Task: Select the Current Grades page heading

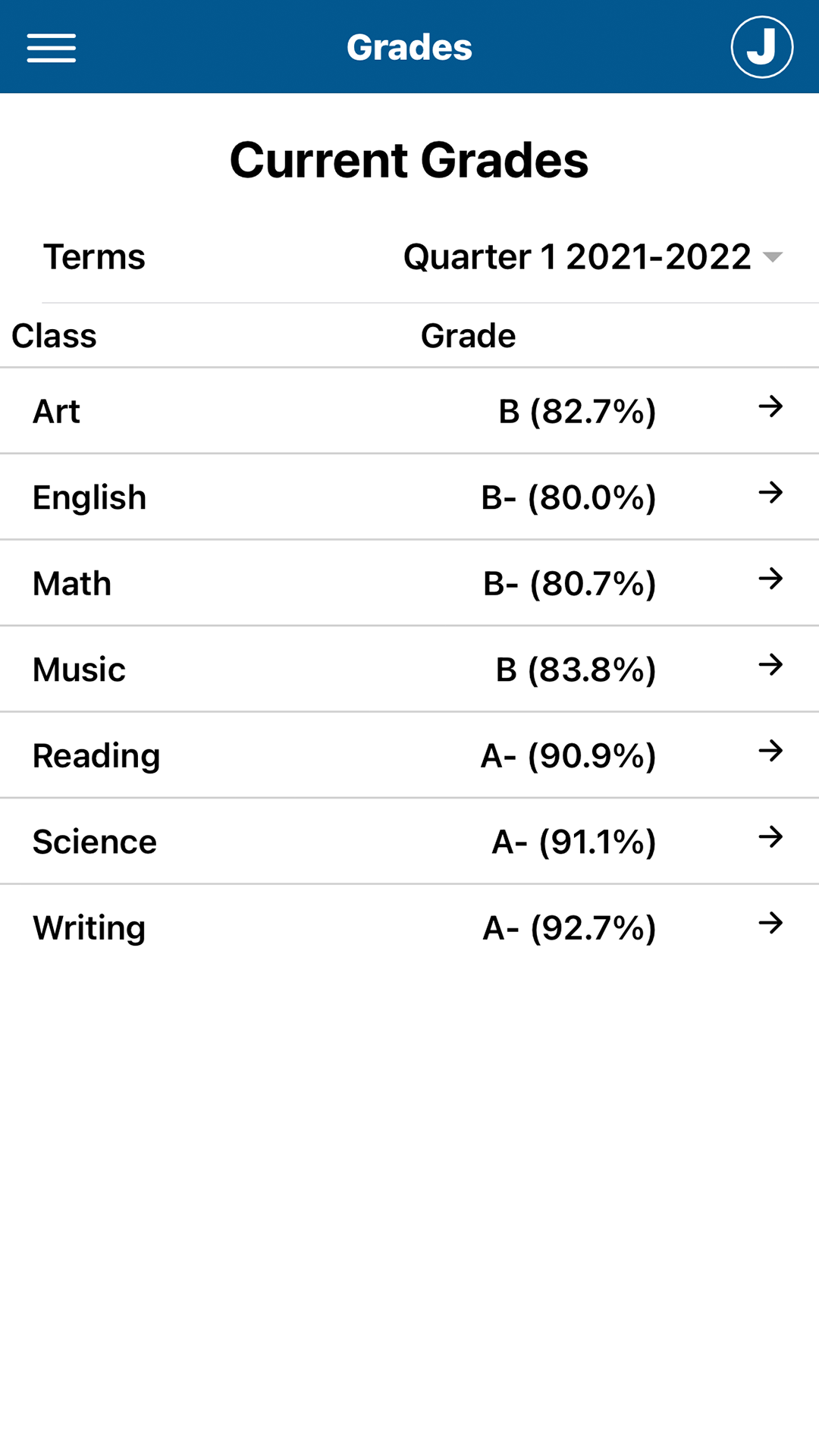Action: tap(409, 158)
